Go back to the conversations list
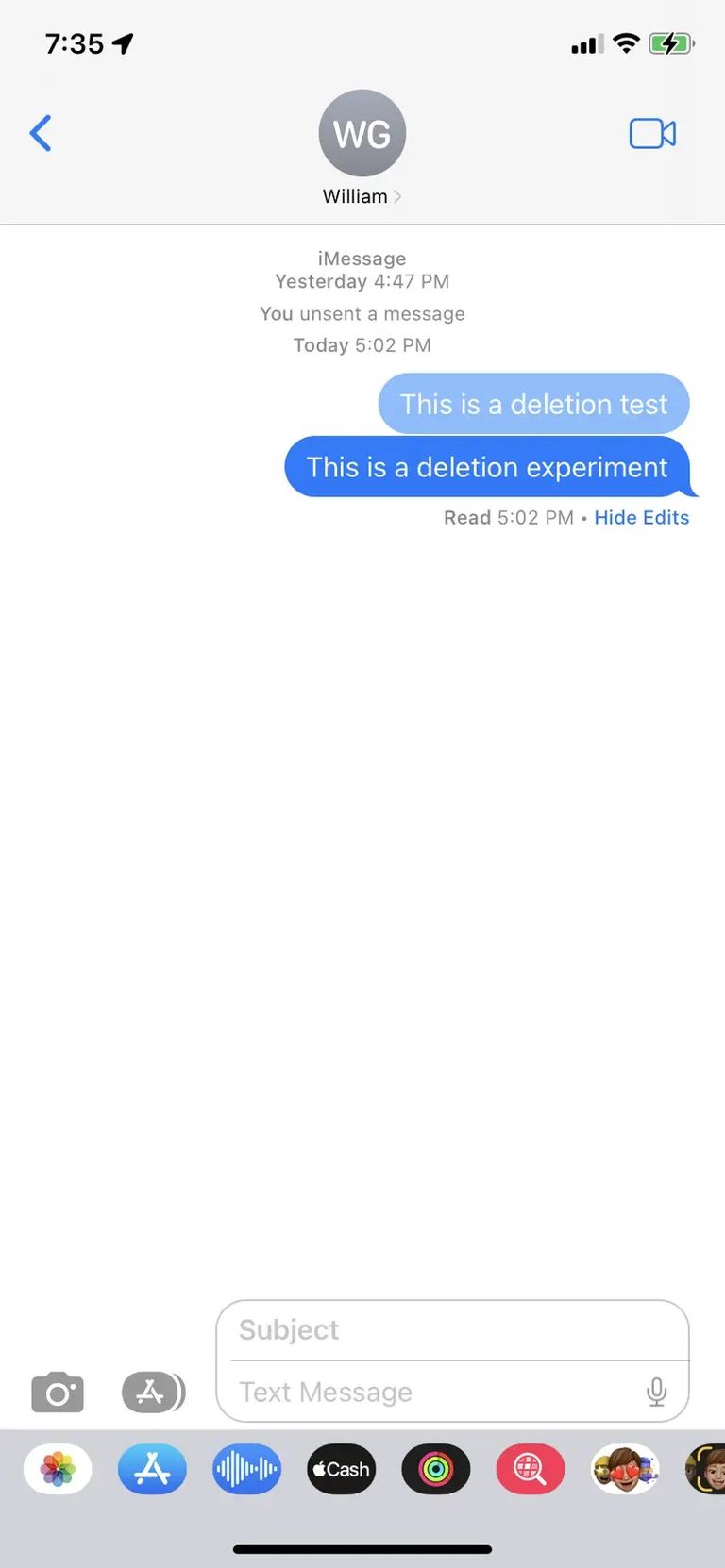725x1568 pixels. pos(41,134)
